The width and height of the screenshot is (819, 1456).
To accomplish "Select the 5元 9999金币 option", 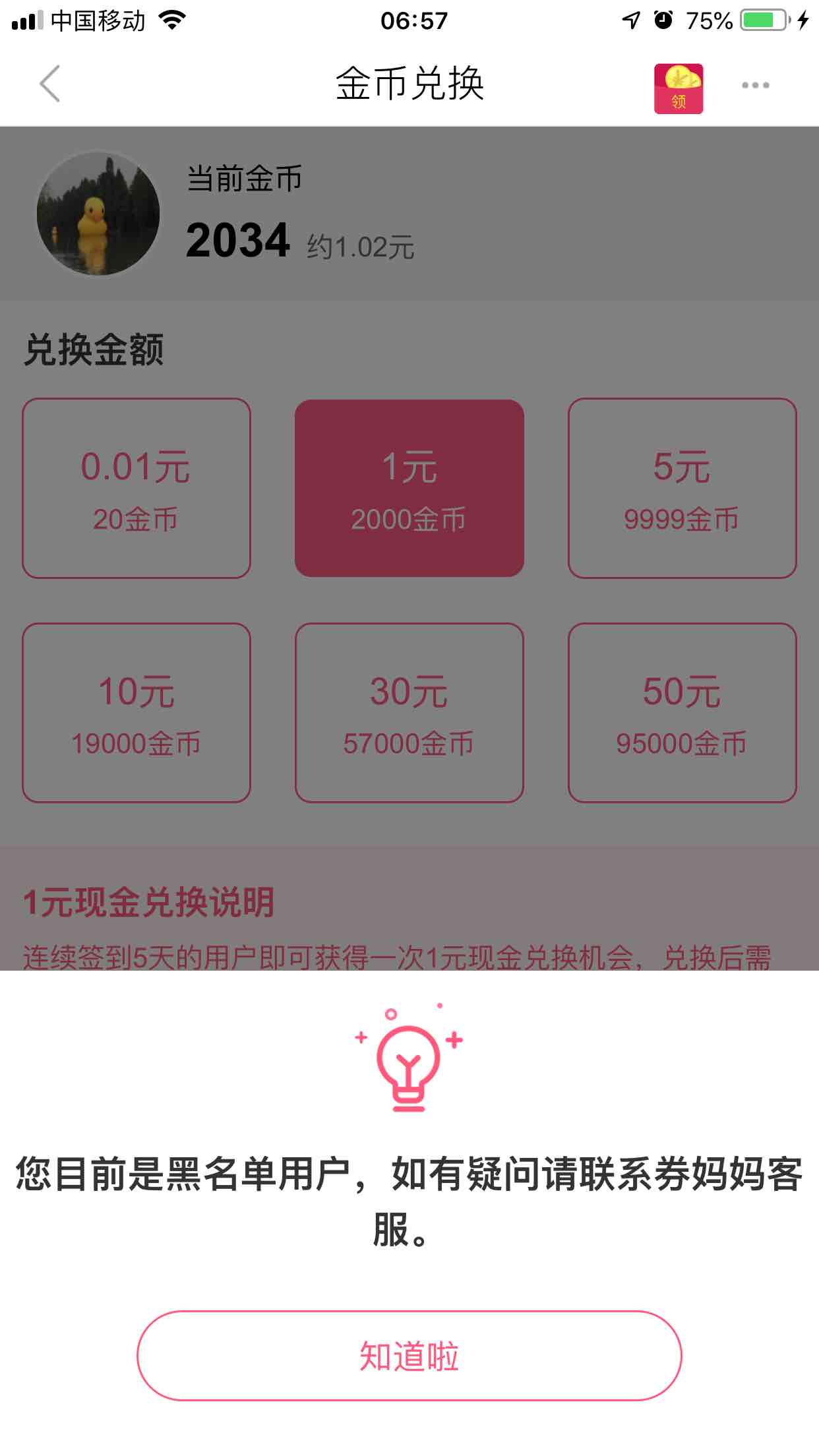I will click(682, 487).
